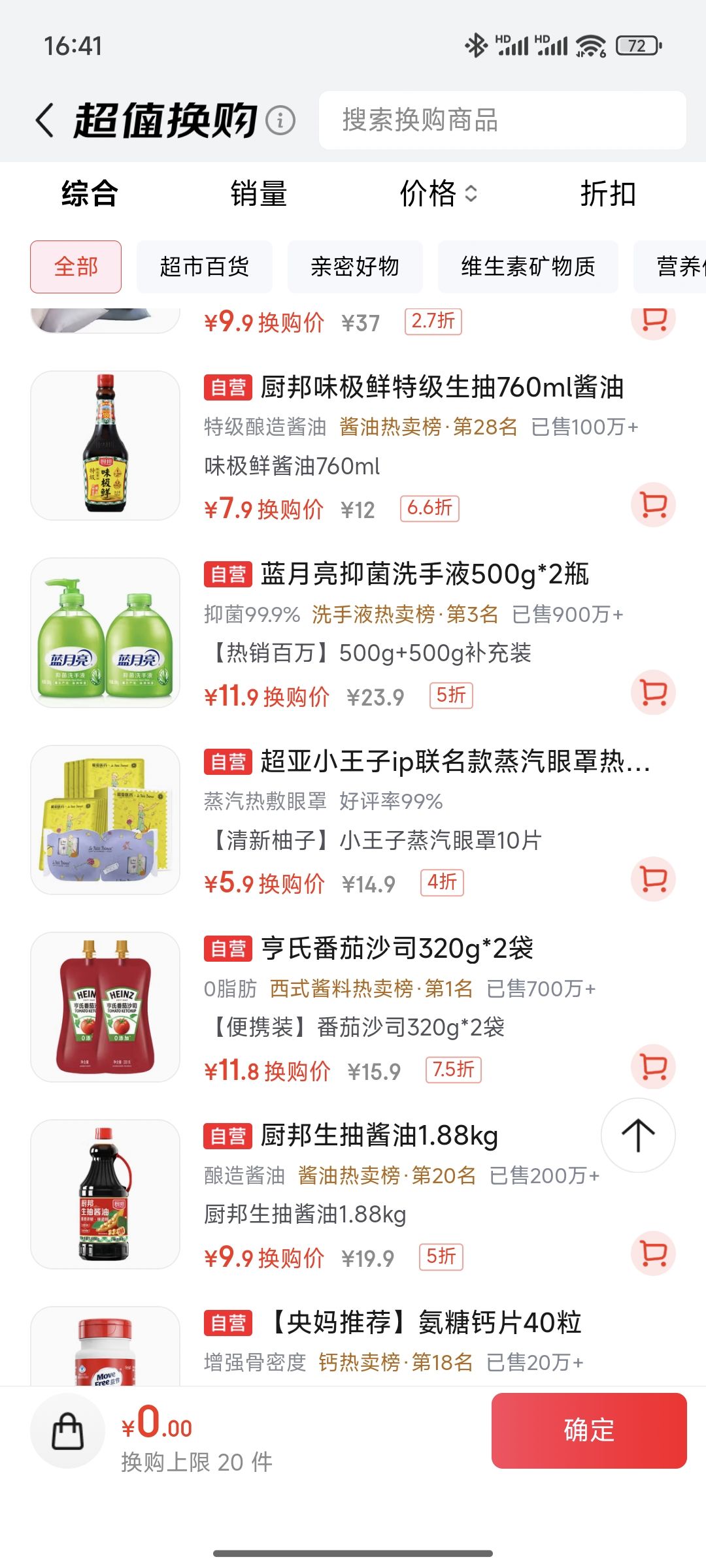Go back from 超值换购 page
Viewport: 706px width, 1568px height.
click(x=44, y=121)
